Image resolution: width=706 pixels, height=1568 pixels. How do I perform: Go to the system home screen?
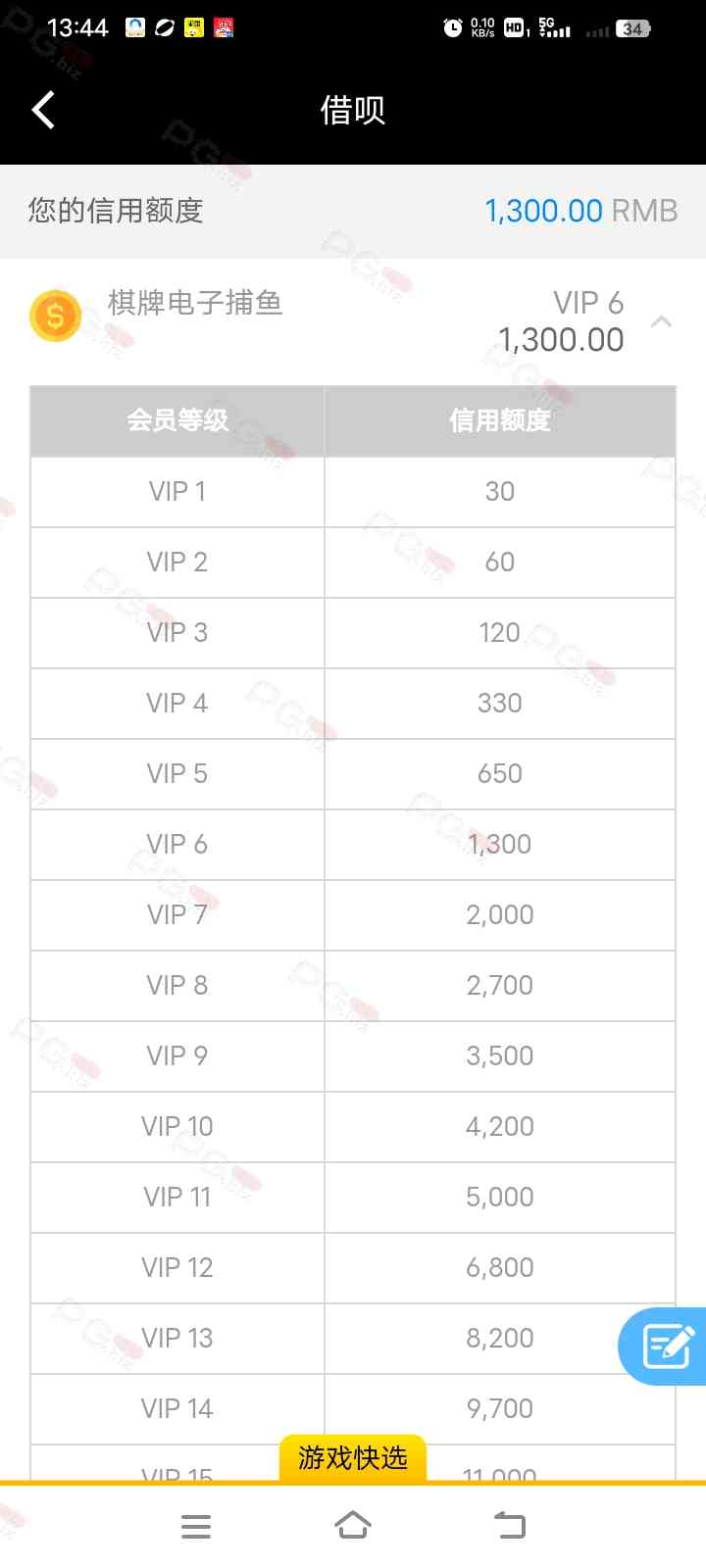point(353,1525)
